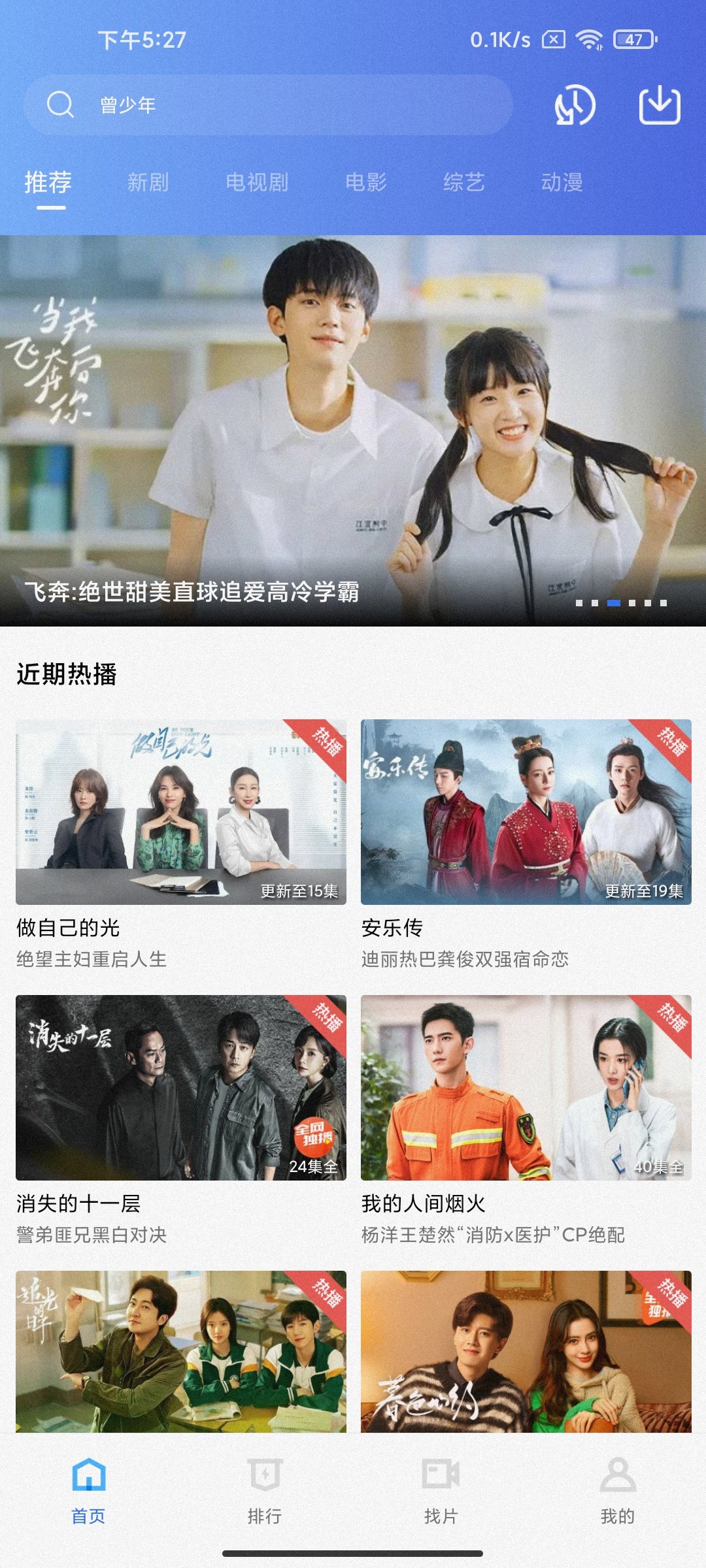
Task: Open the 动漫 tab
Action: [x=562, y=182]
